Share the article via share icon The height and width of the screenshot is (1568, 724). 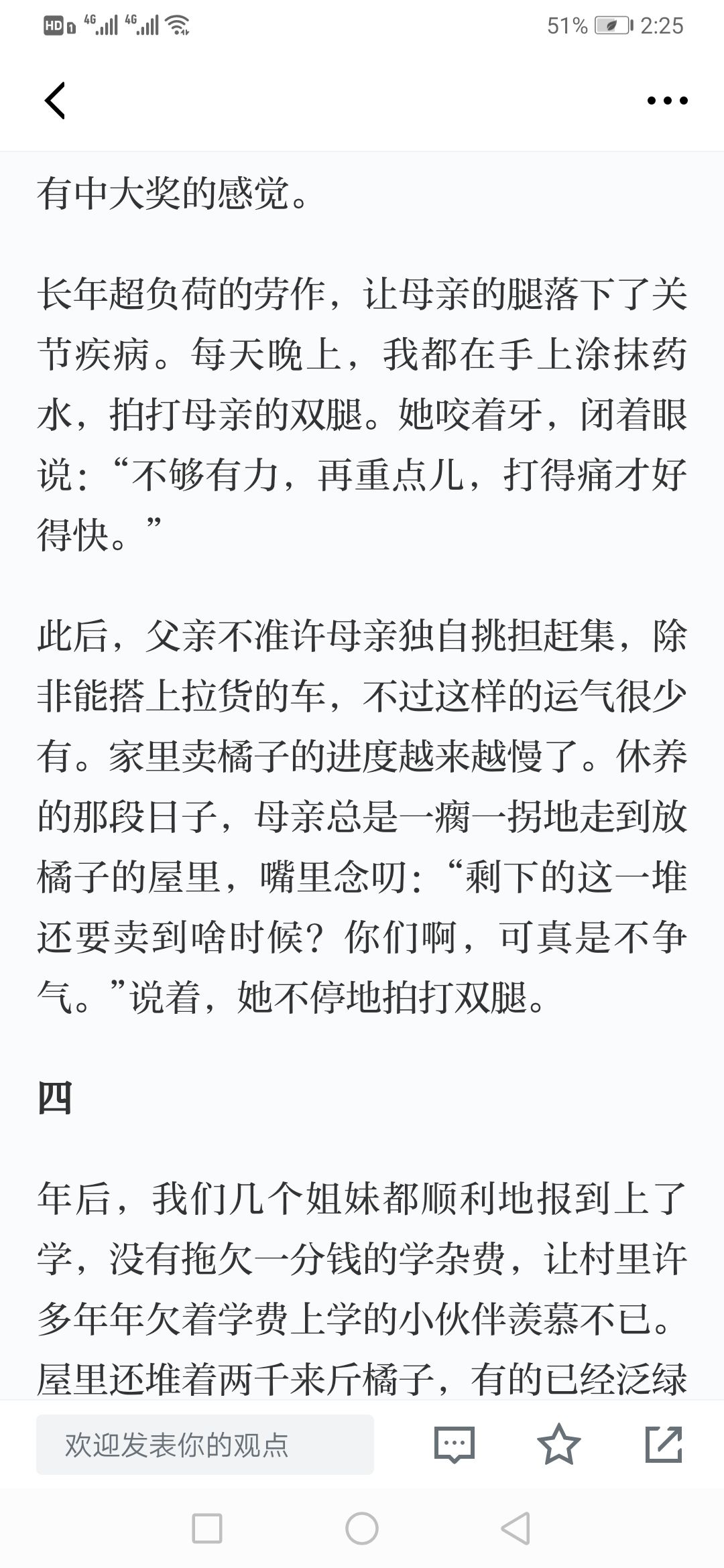point(664,1444)
